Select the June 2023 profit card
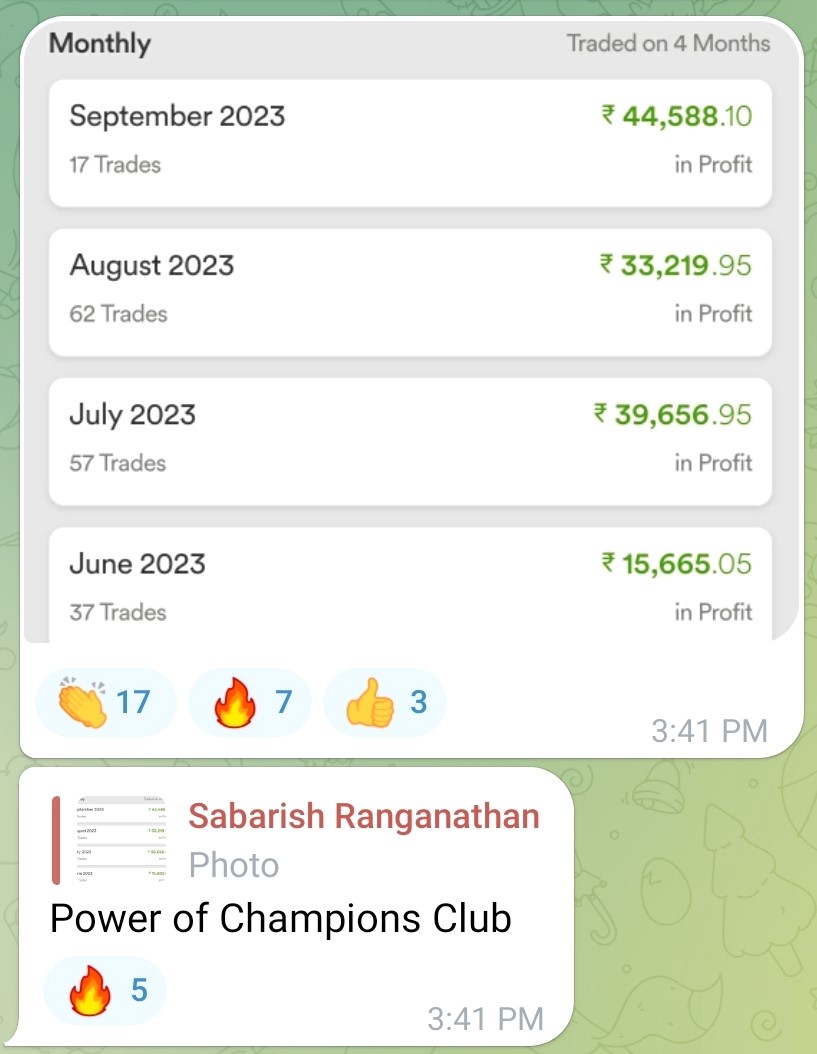The height and width of the screenshot is (1054, 817). click(408, 585)
